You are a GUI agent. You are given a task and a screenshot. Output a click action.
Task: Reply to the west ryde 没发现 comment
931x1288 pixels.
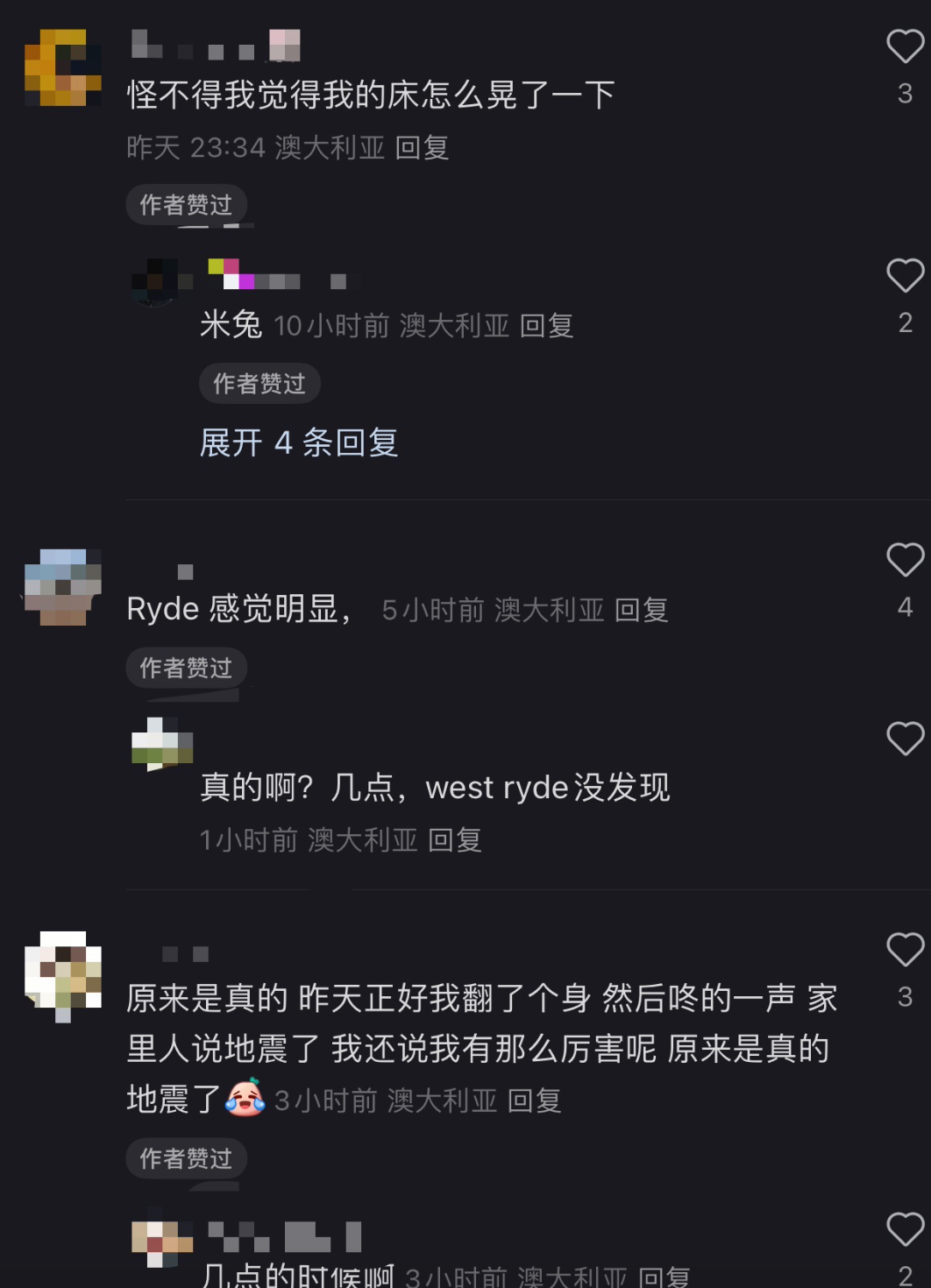click(x=454, y=840)
